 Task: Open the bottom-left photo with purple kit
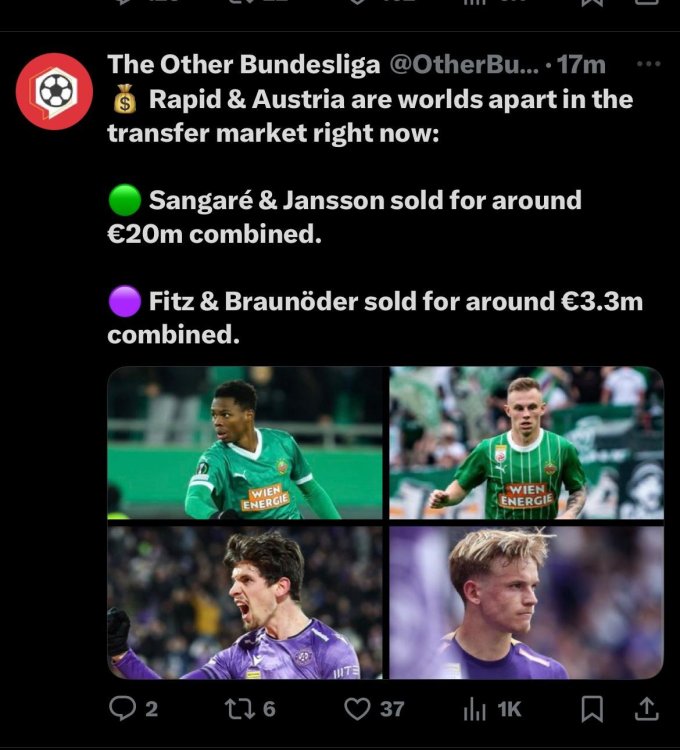tap(245, 602)
